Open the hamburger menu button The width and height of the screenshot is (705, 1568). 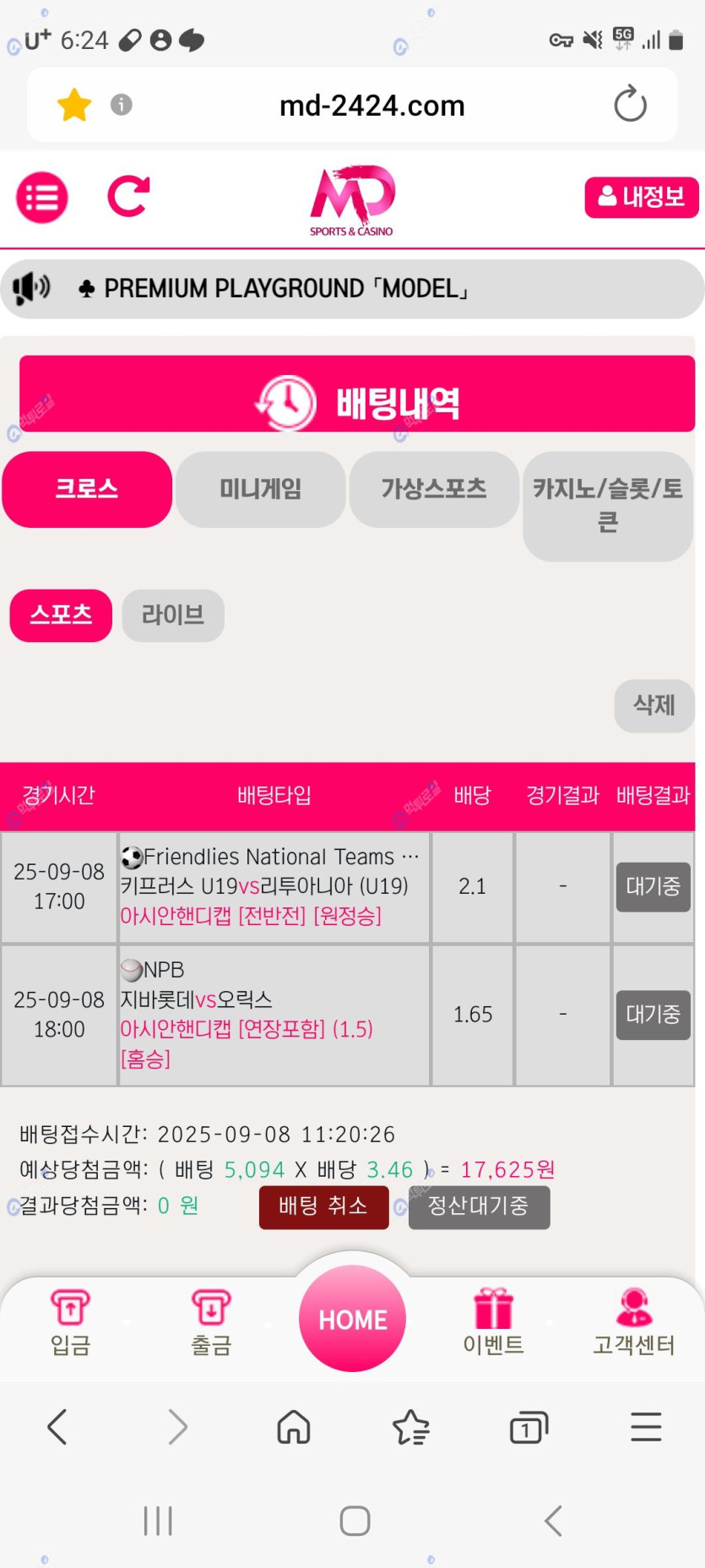tap(41, 198)
